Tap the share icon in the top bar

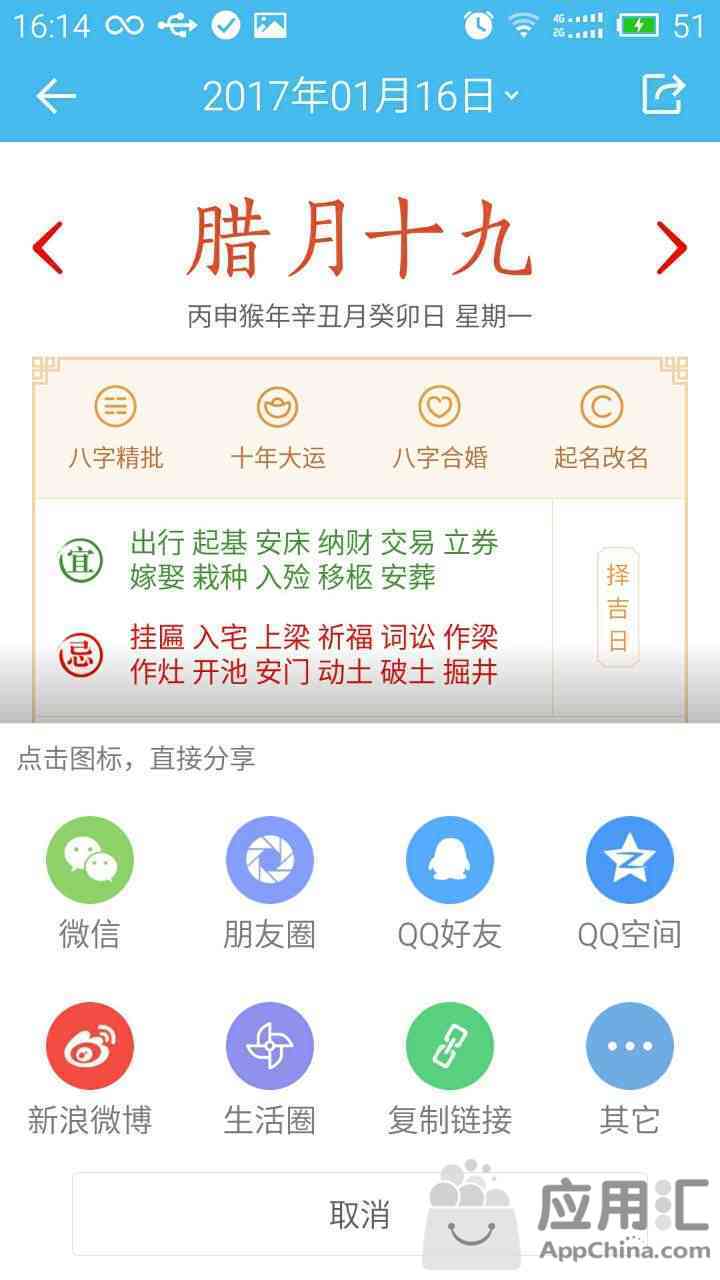pos(662,95)
